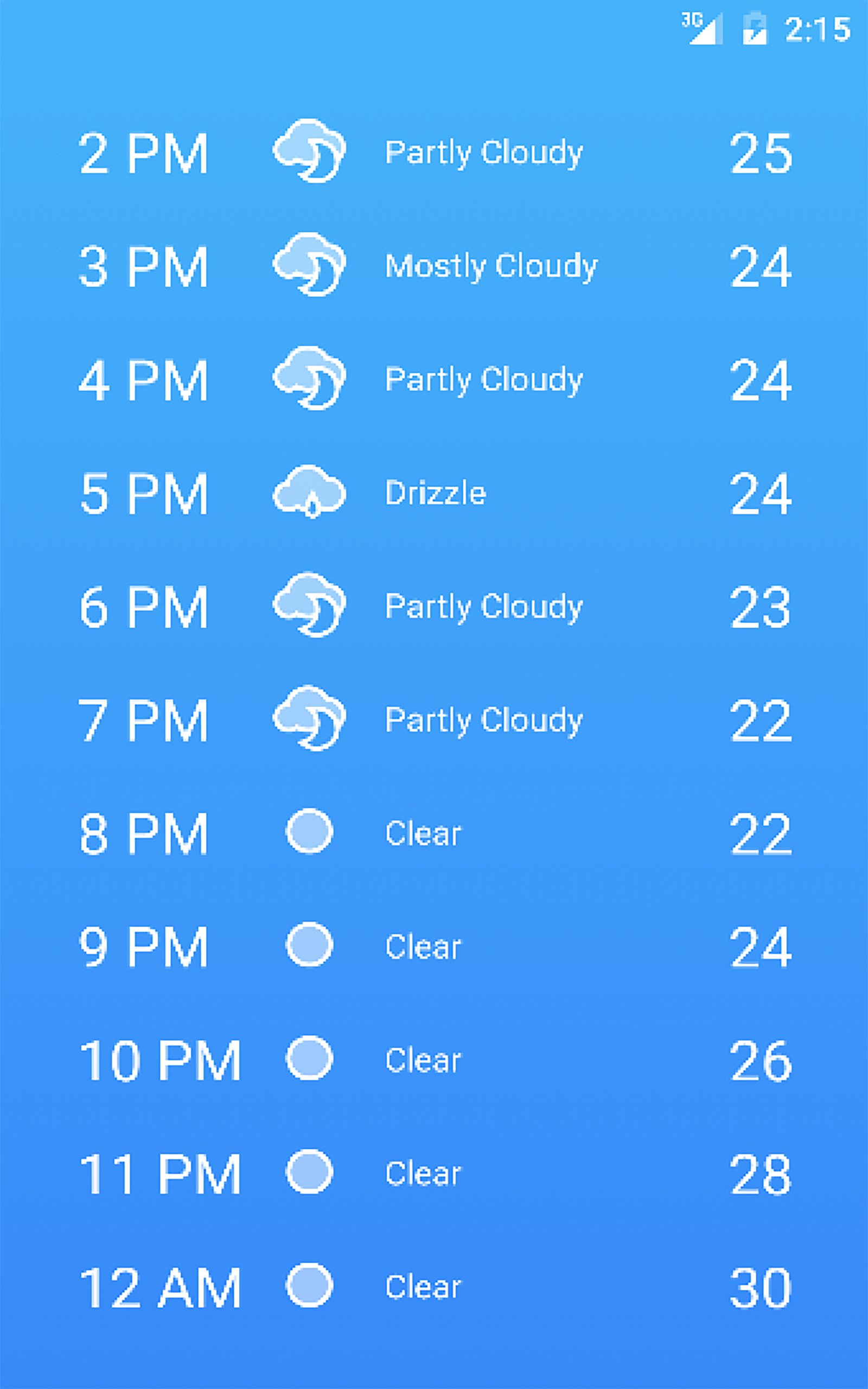
Task: Tap the 2 PM time label
Action: point(144,152)
